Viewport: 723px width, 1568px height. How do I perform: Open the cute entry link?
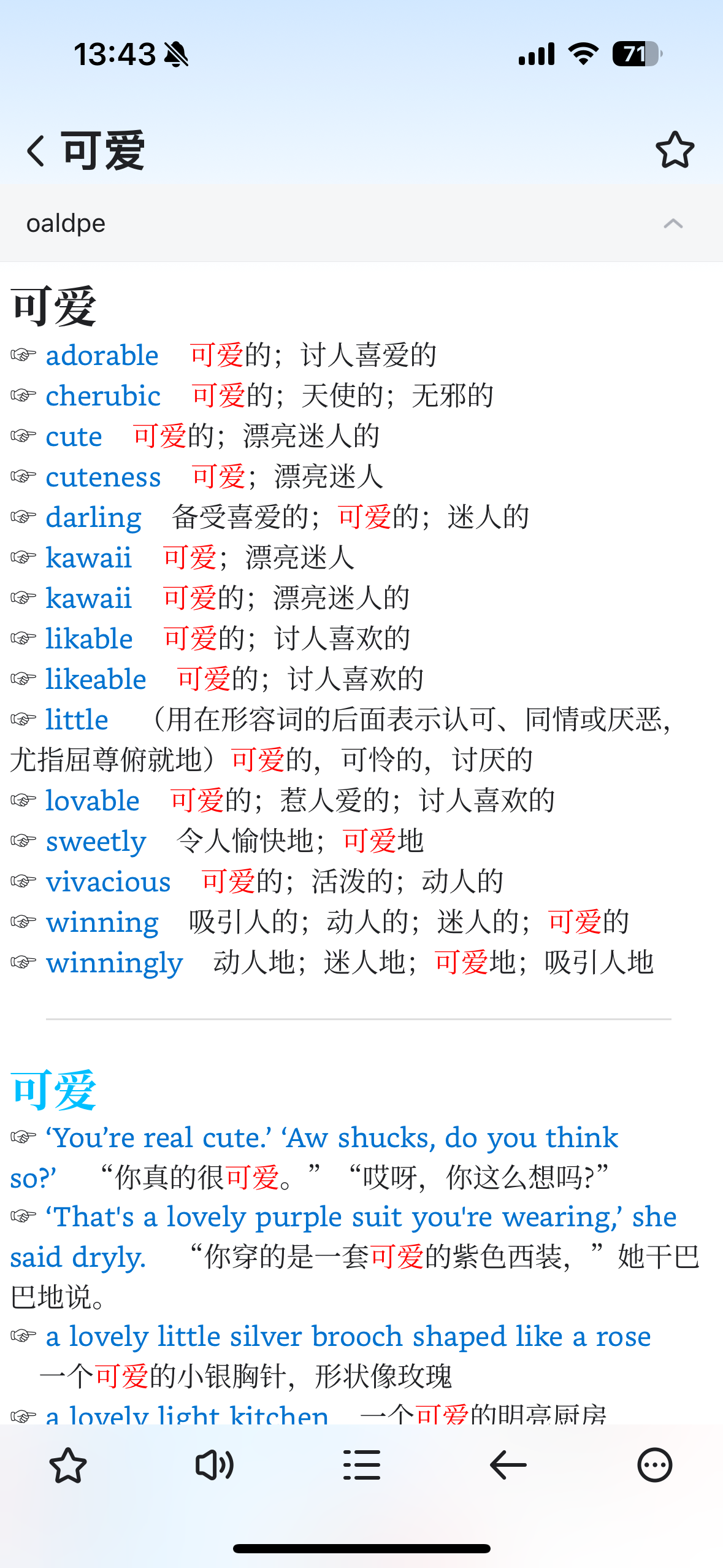(74, 436)
